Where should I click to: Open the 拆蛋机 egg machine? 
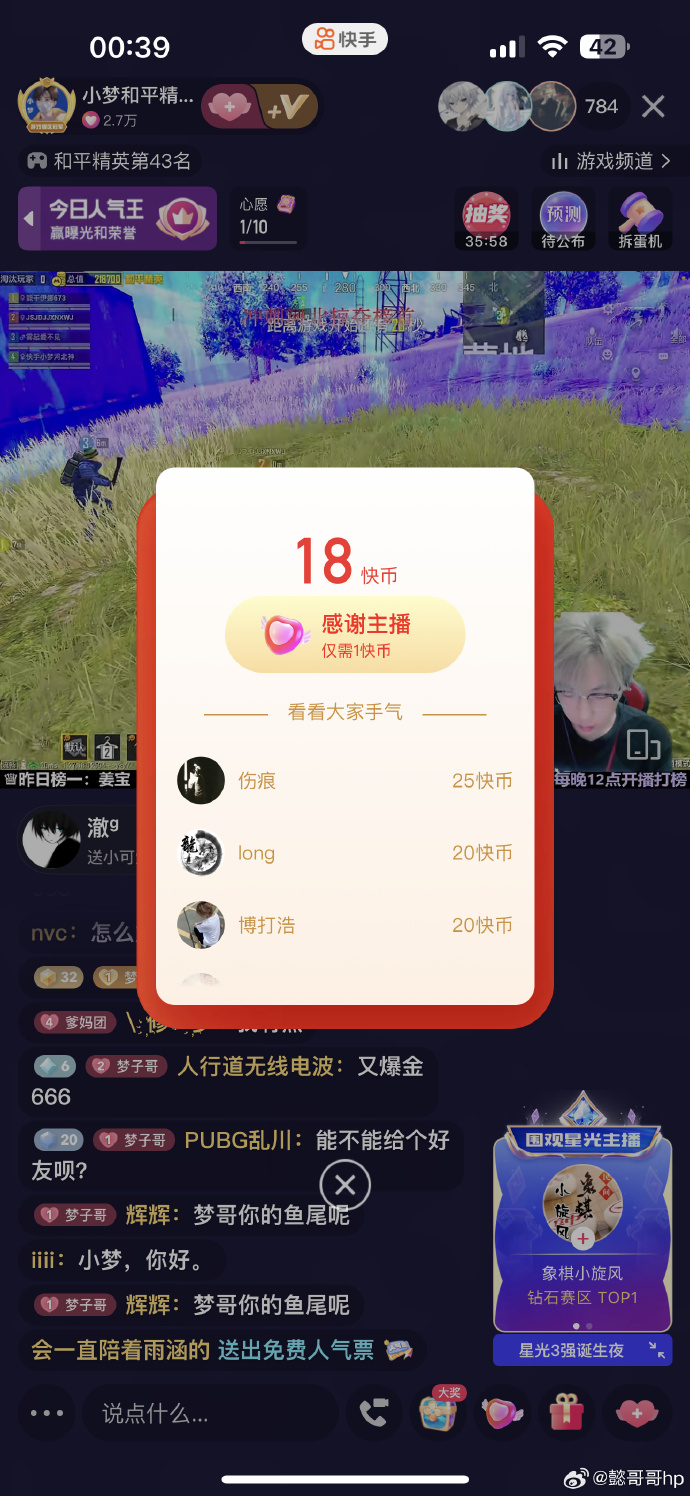[x=640, y=219]
